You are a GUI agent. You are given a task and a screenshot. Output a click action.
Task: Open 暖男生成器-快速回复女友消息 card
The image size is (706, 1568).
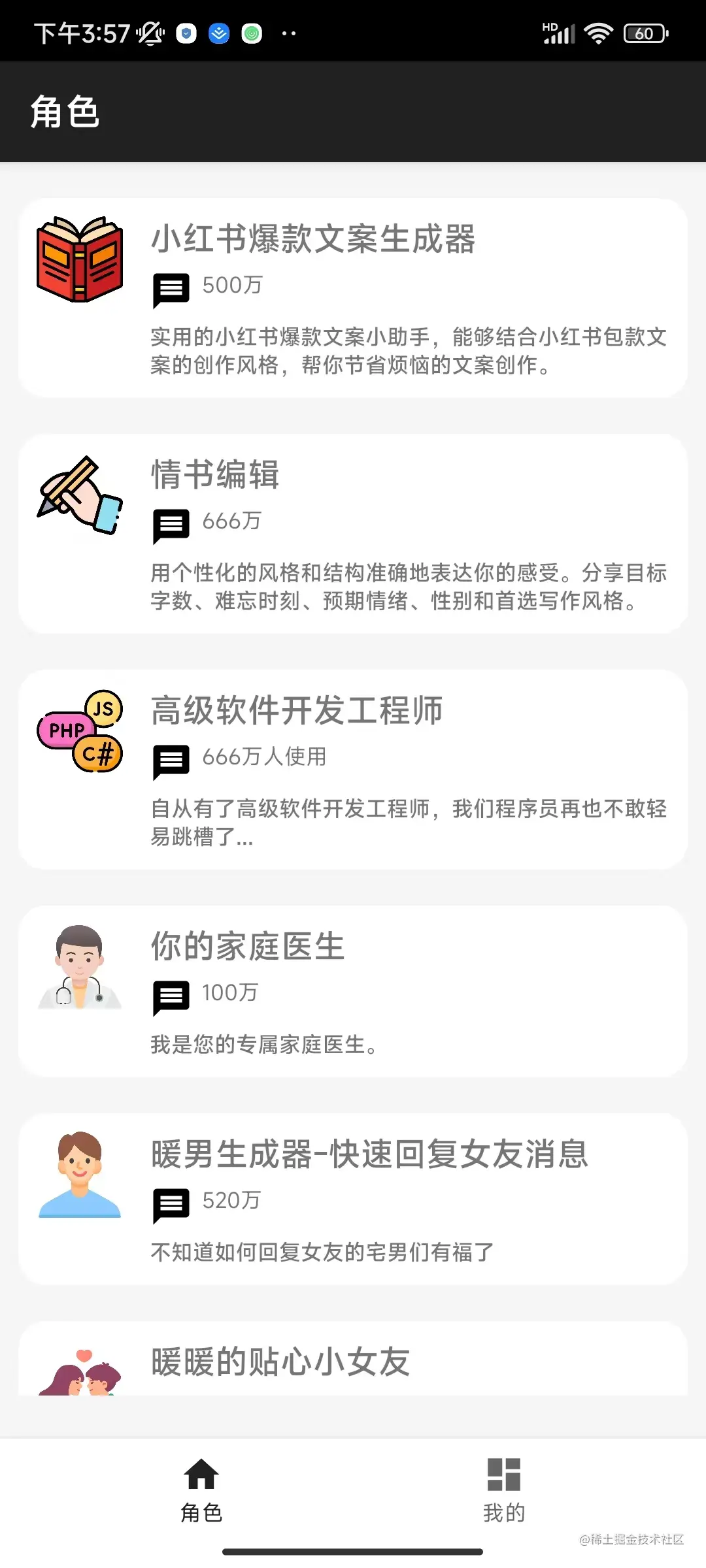[x=353, y=1199]
